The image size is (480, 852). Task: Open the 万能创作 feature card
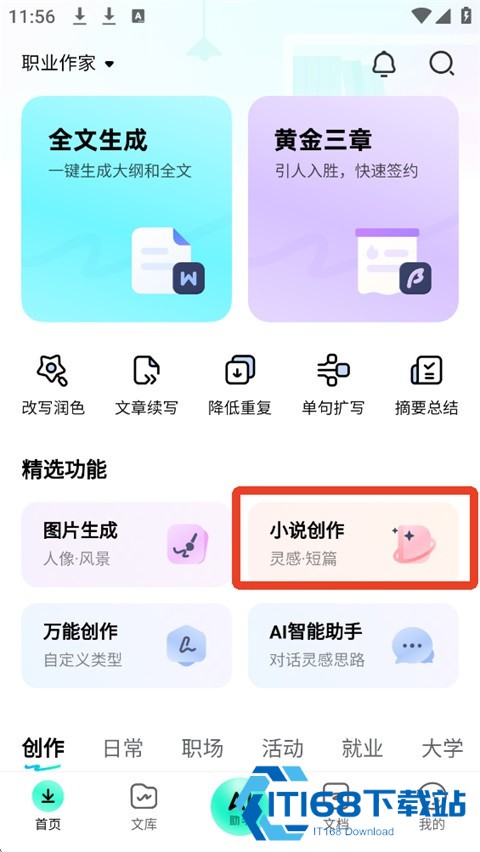tap(127, 646)
